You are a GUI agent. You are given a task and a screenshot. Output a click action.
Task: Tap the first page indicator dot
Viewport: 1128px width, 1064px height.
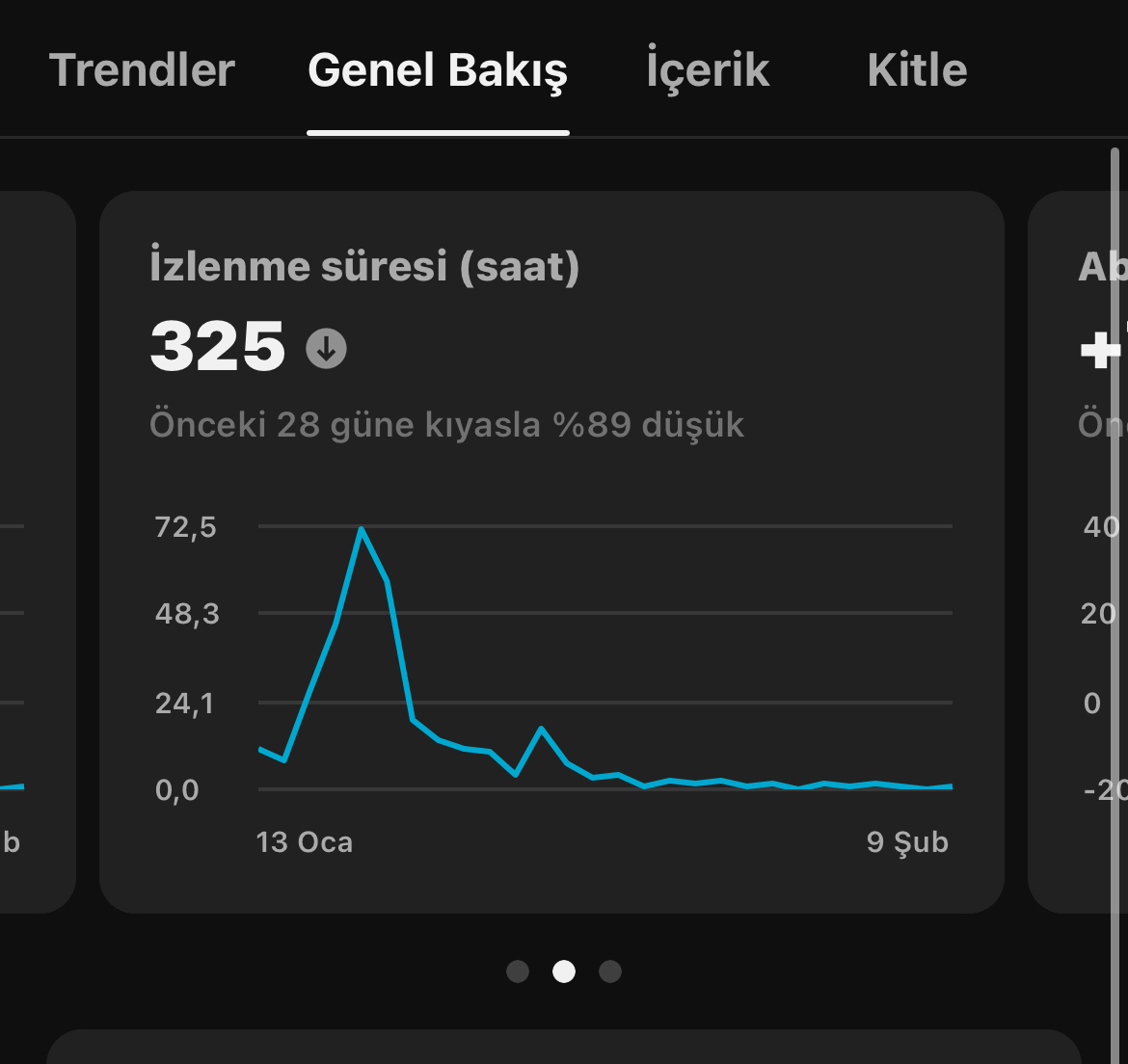[x=517, y=971]
